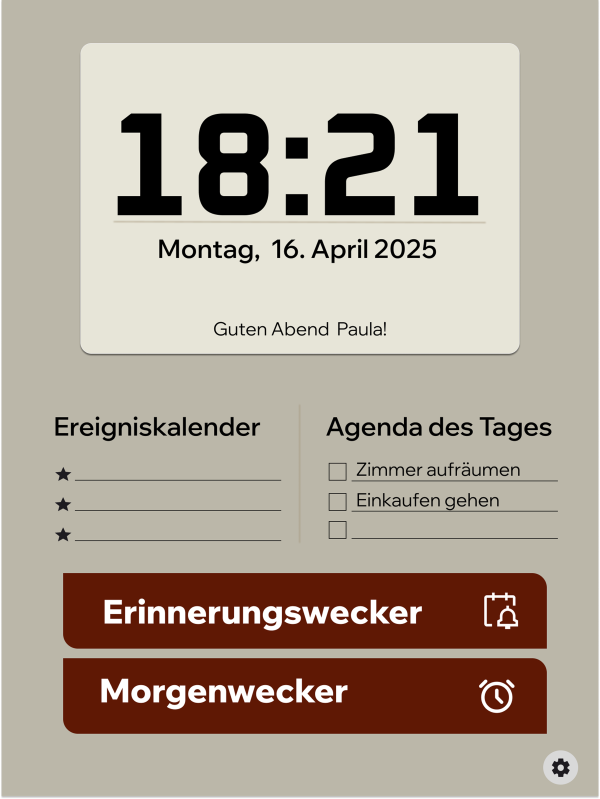Open the settings gear icon
The image size is (600, 799).
coord(561,767)
